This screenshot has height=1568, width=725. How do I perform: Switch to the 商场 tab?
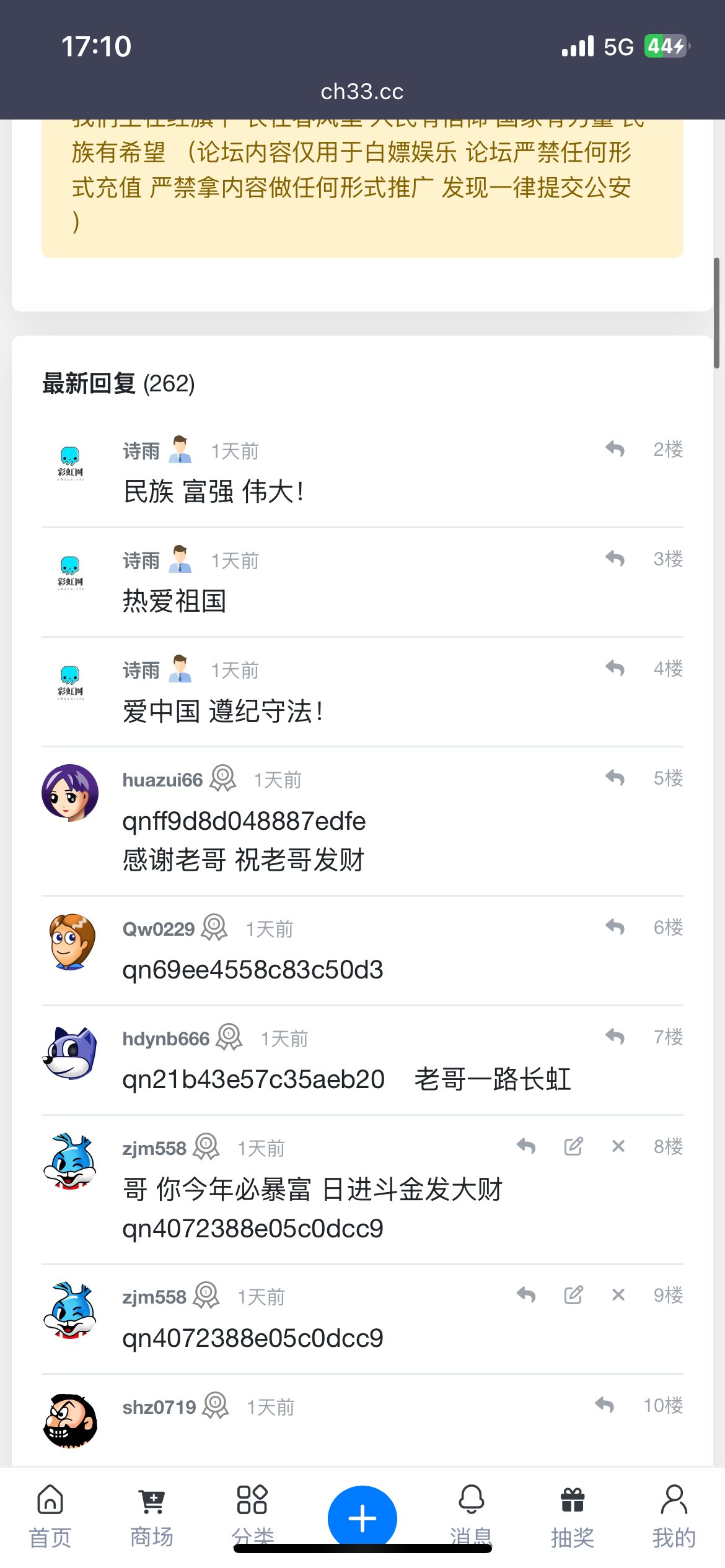pos(152,1515)
